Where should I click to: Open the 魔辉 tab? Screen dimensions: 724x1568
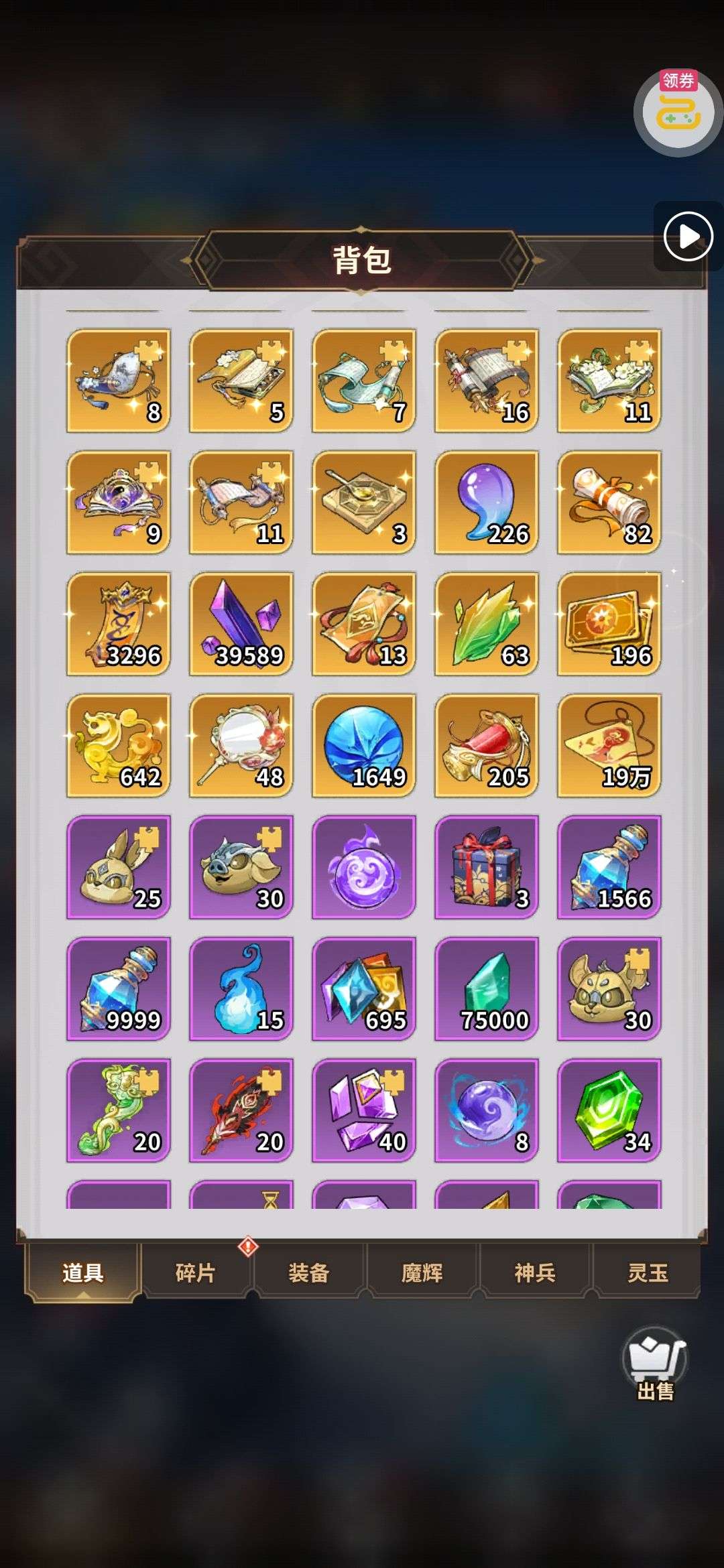tap(422, 1272)
